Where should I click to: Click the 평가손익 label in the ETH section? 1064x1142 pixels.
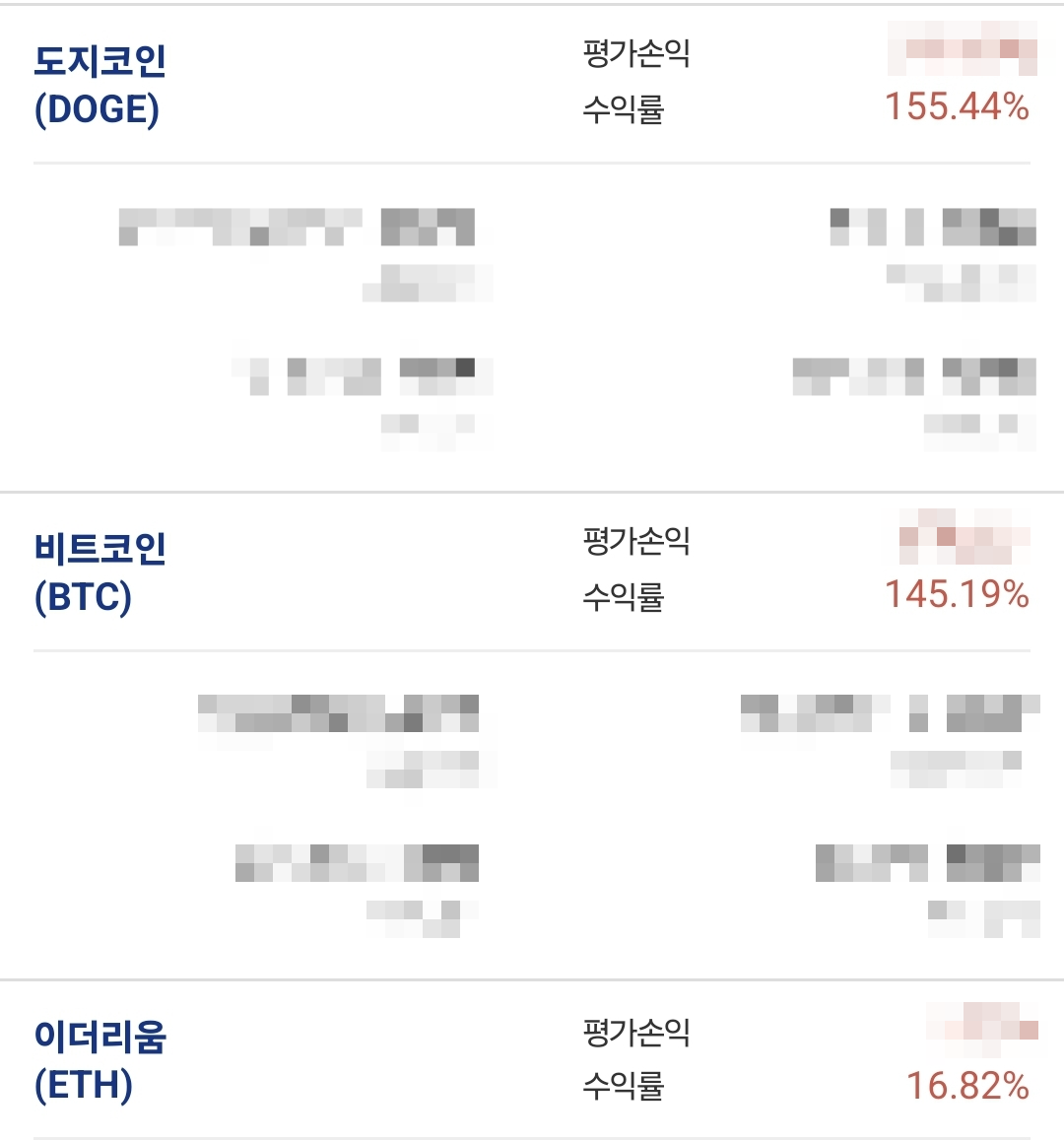pyautogui.click(x=634, y=1033)
